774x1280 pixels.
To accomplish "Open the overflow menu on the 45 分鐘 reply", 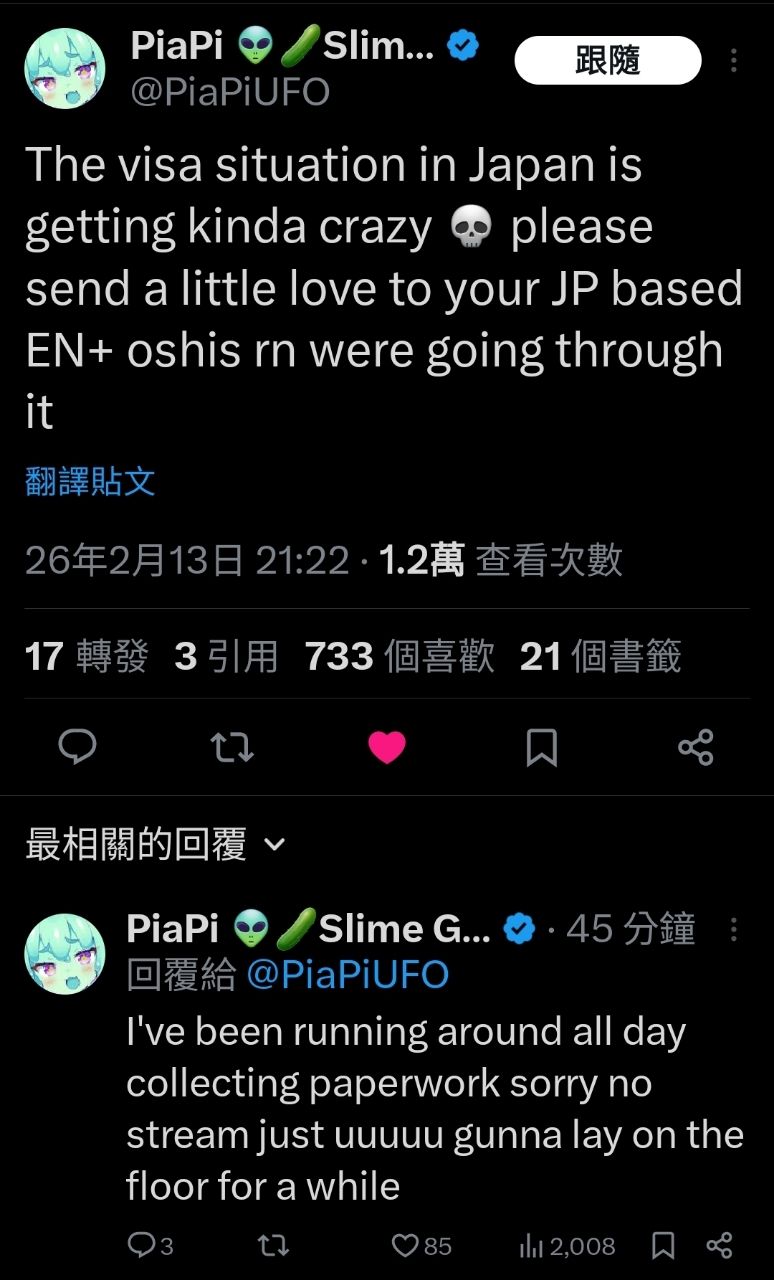I will [734, 929].
